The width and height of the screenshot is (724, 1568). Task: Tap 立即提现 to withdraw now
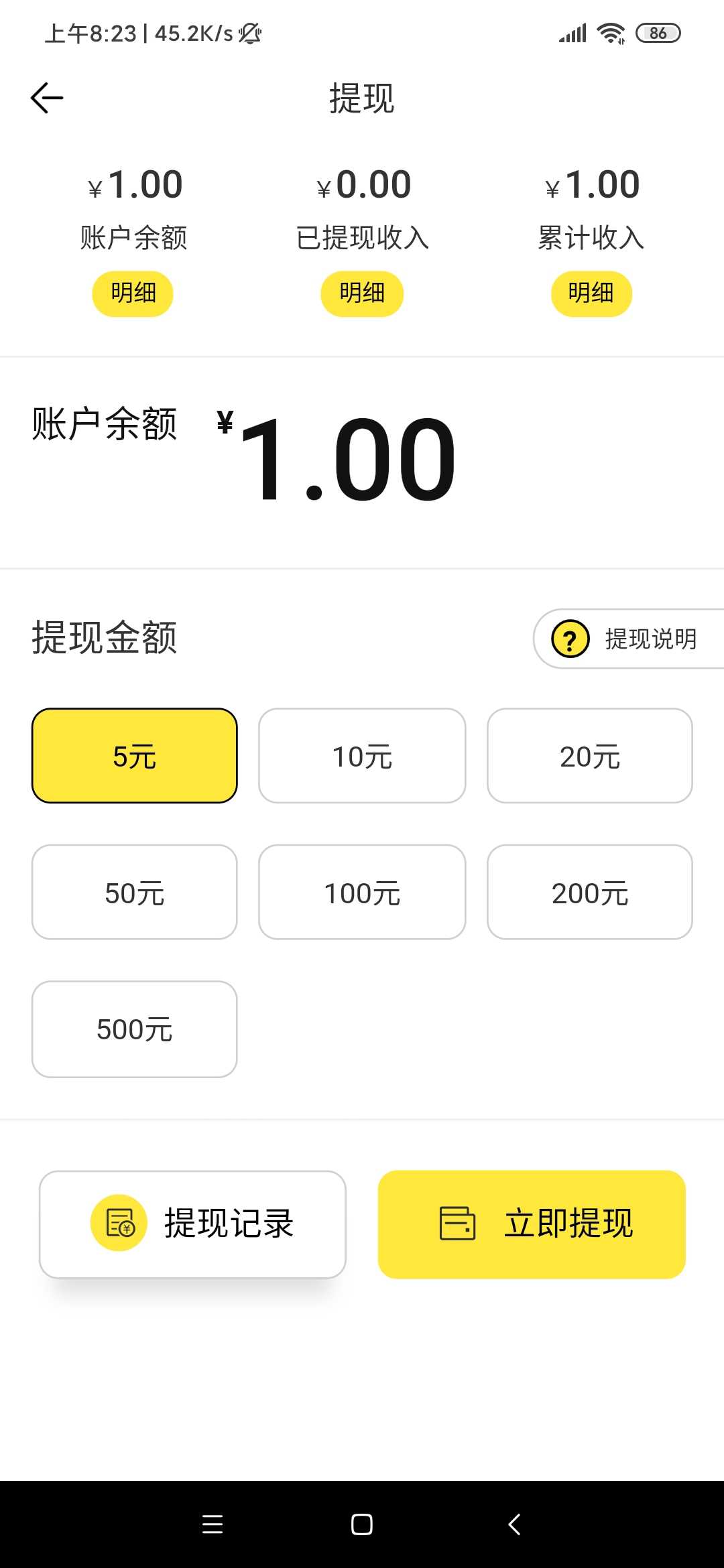click(532, 1224)
